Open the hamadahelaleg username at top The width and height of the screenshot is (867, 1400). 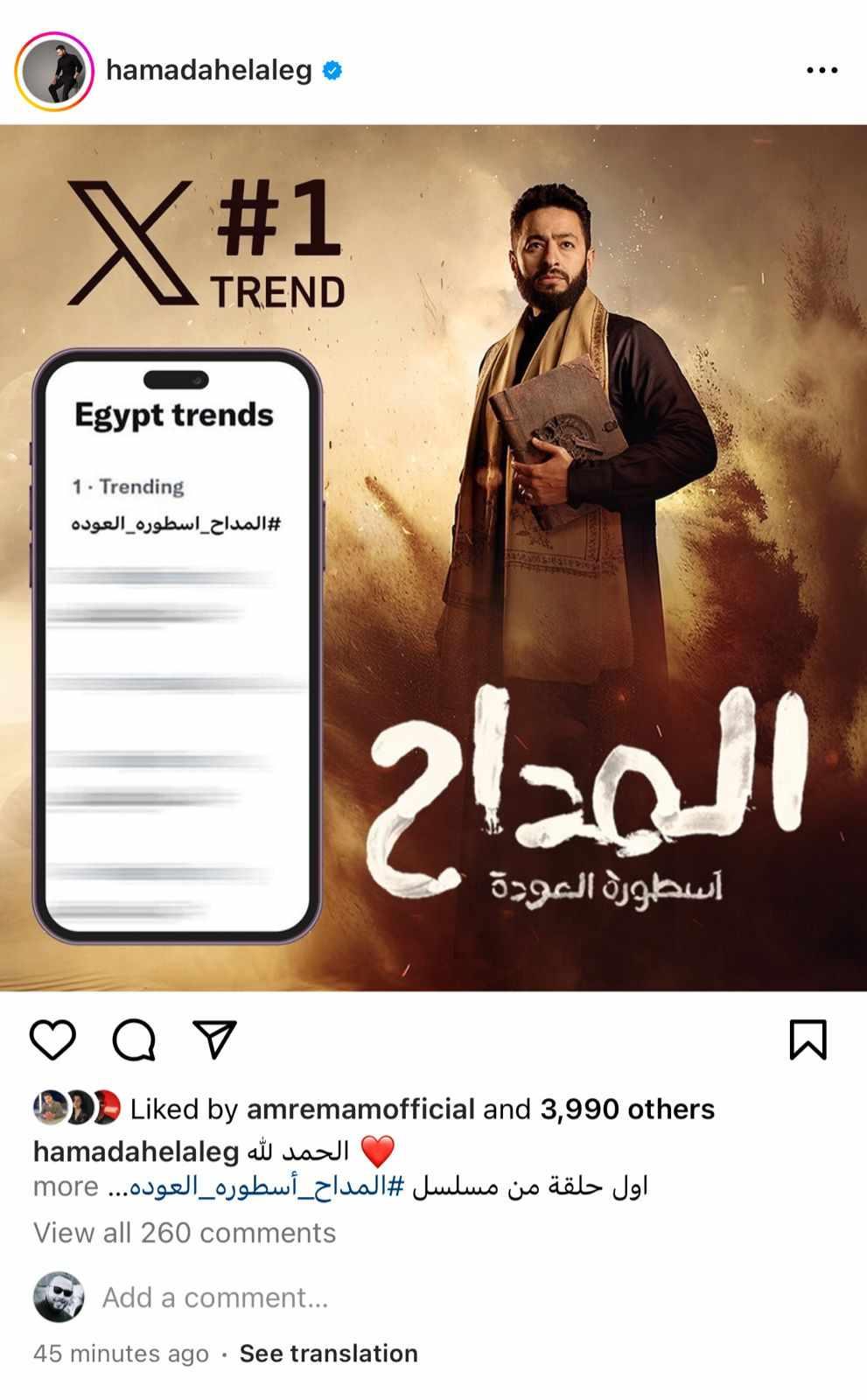click(208, 70)
